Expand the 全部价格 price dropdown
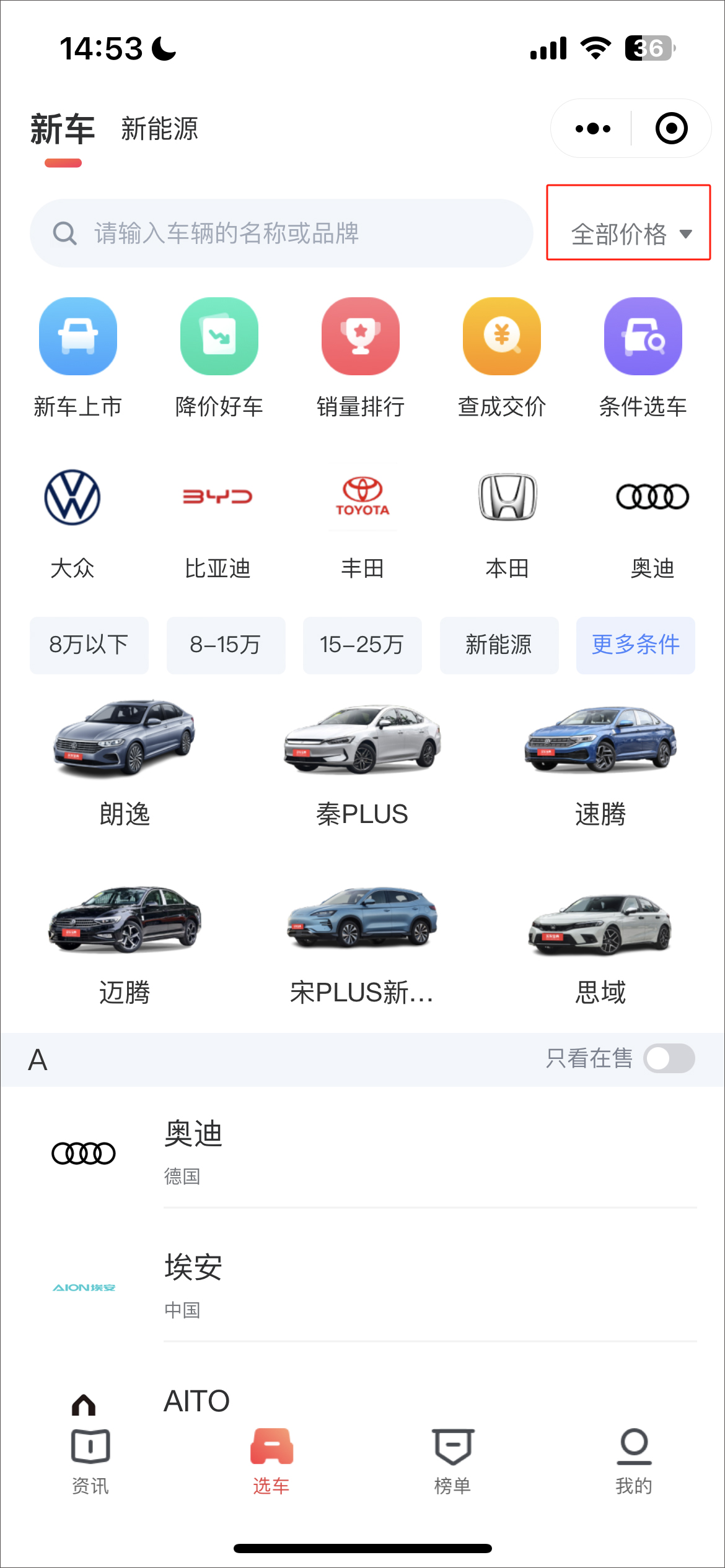Image resolution: width=725 pixels, height=1568 pixels. [630, 234]
